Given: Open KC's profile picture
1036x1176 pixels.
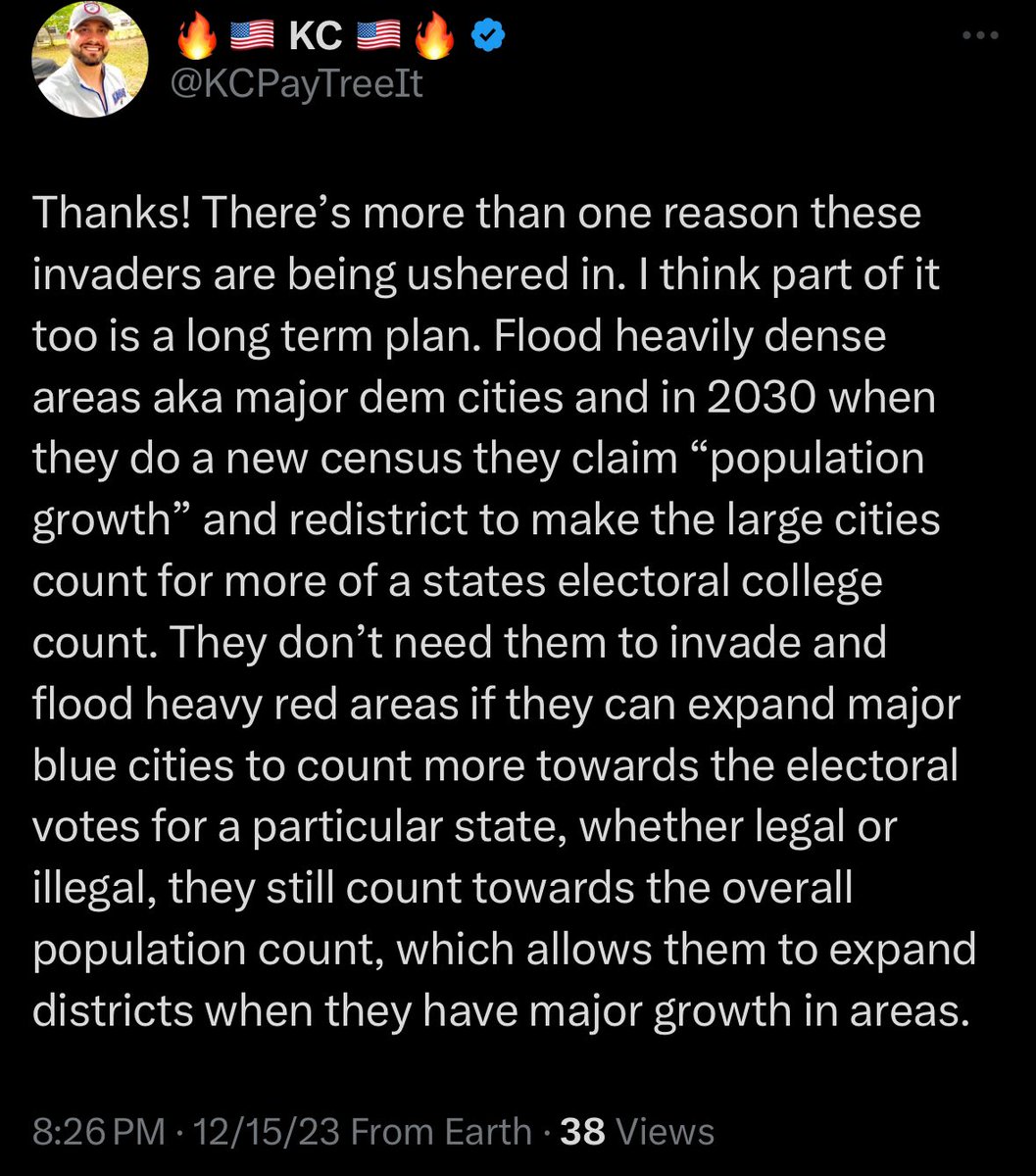Looking at the screenshot, I should click(91, 61).
